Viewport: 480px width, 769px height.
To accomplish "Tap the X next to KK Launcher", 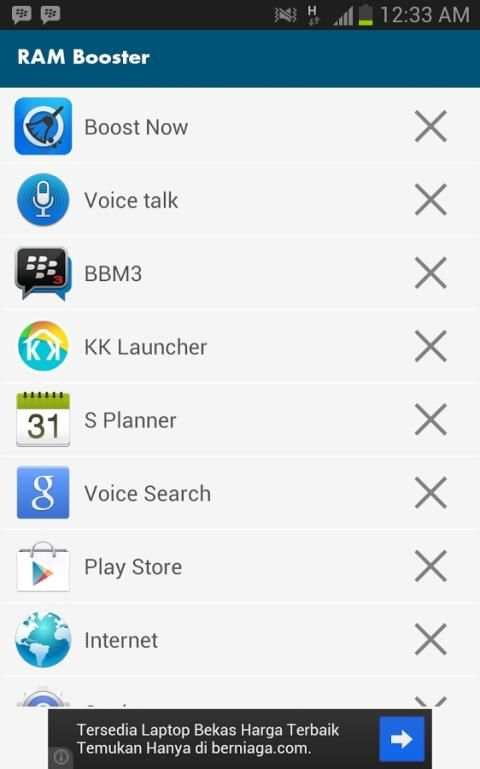I will [x=430, y=346].
